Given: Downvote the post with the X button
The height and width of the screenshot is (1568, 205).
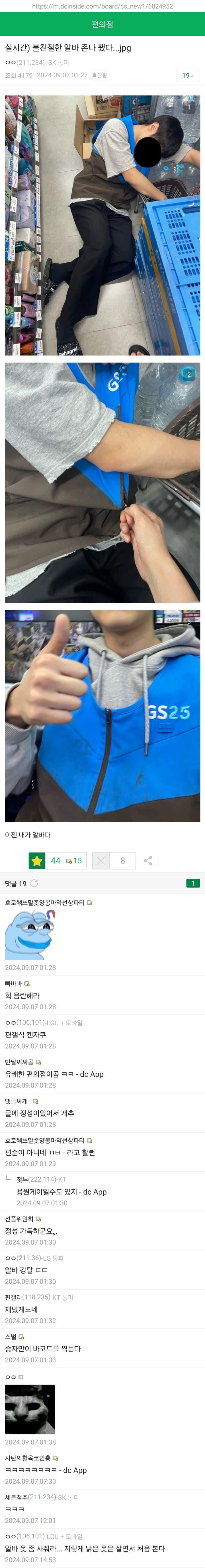Looking at the screenshot, I should [101, 860].
